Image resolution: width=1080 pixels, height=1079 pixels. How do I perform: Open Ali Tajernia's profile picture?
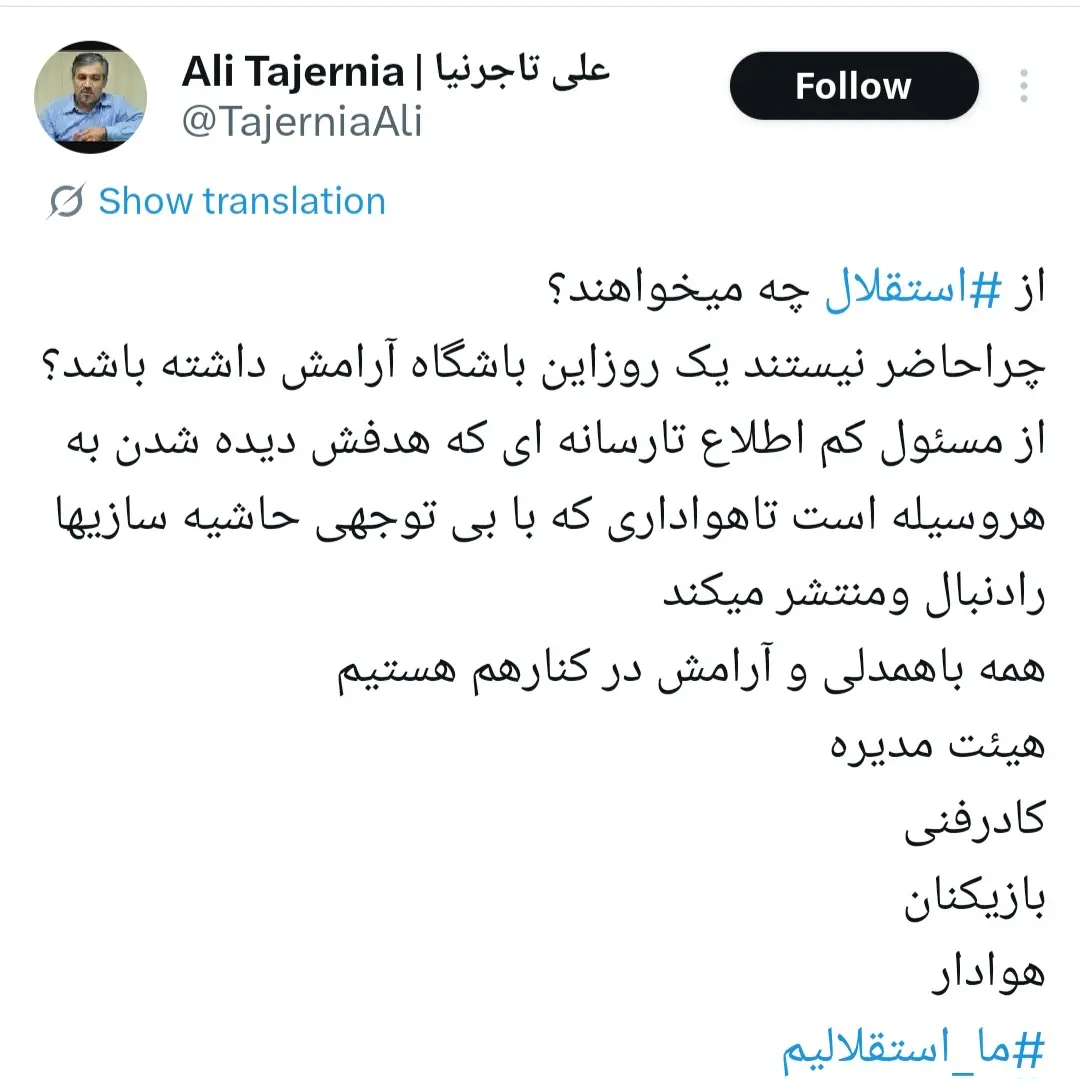(90, 97)
